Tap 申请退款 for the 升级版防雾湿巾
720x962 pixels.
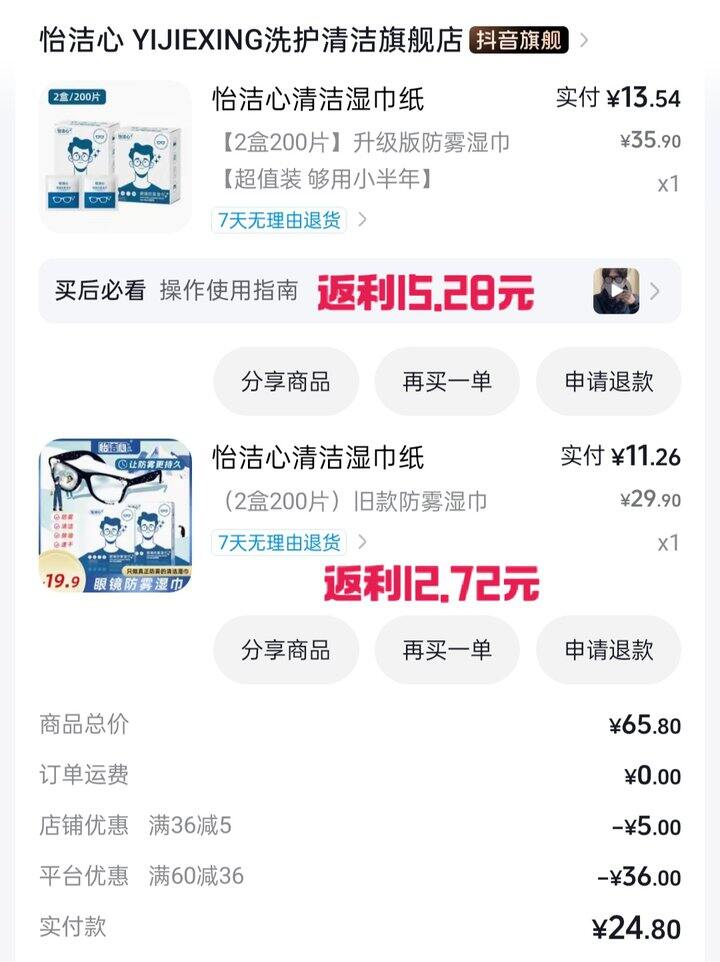[608, 382]
